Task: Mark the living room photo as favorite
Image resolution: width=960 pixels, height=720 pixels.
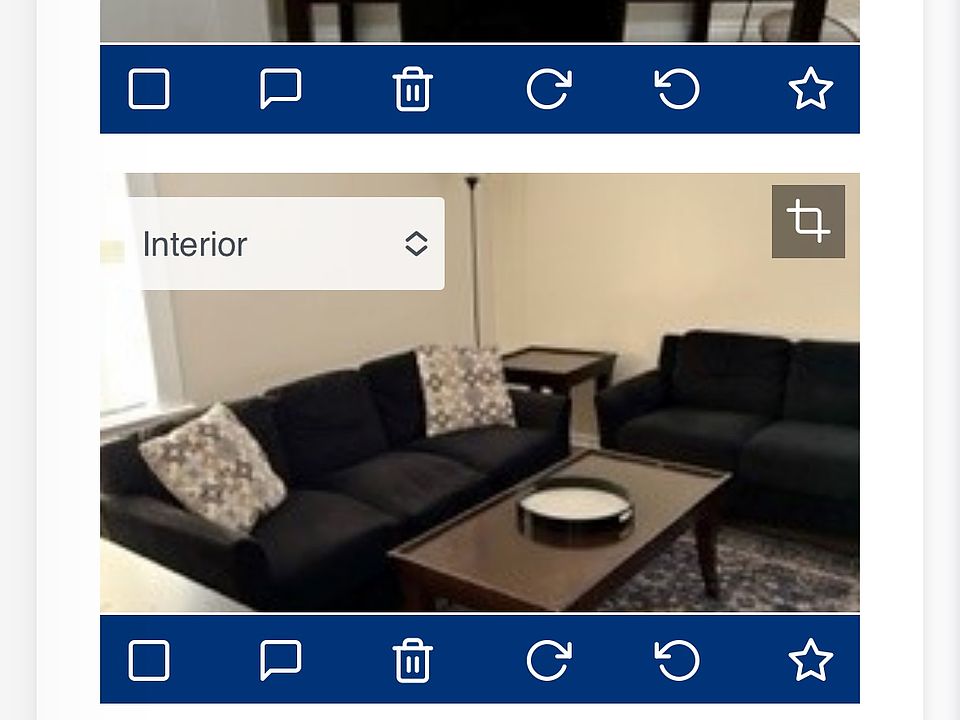Action: [x=810, y=660]
